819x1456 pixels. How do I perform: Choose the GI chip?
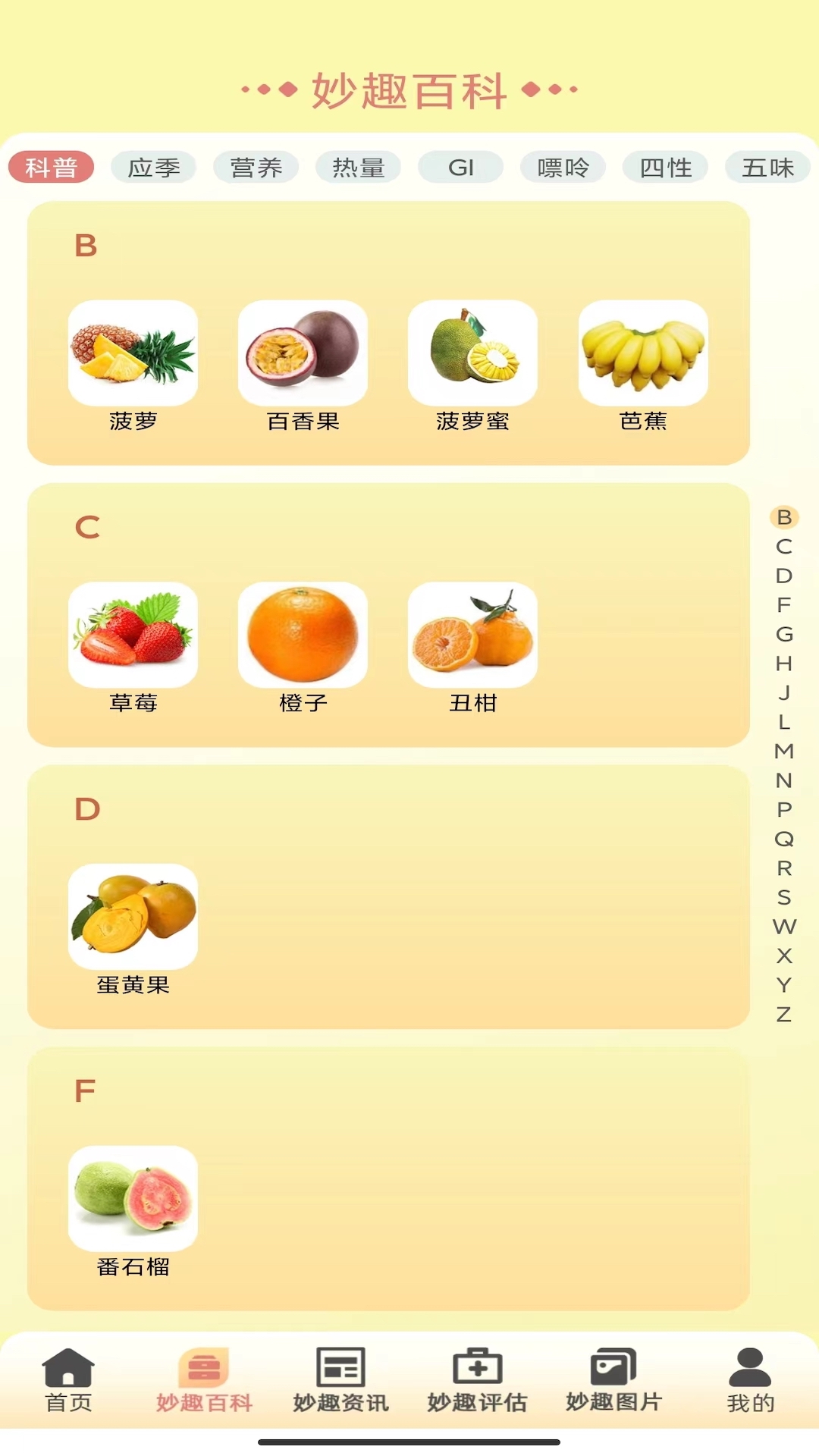click(460, 167)
